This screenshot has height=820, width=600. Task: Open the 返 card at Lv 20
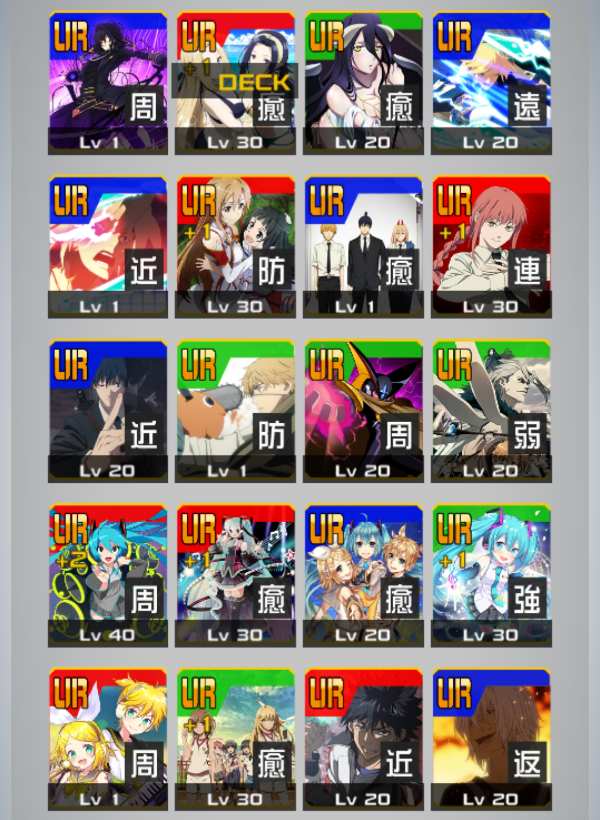point(491,739)
